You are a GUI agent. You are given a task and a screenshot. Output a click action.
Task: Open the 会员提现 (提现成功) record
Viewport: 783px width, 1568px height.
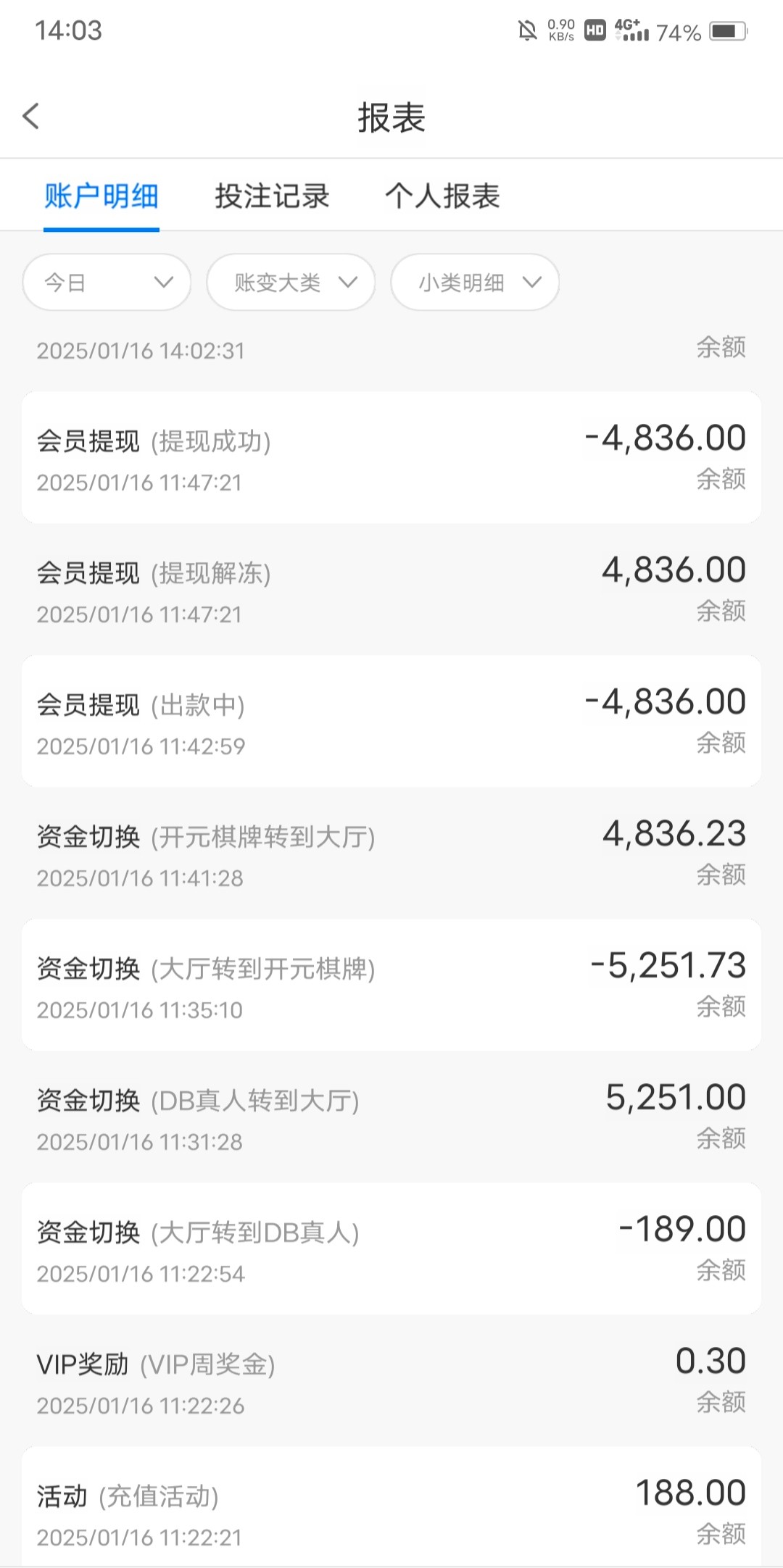click(x=391, y=457)
